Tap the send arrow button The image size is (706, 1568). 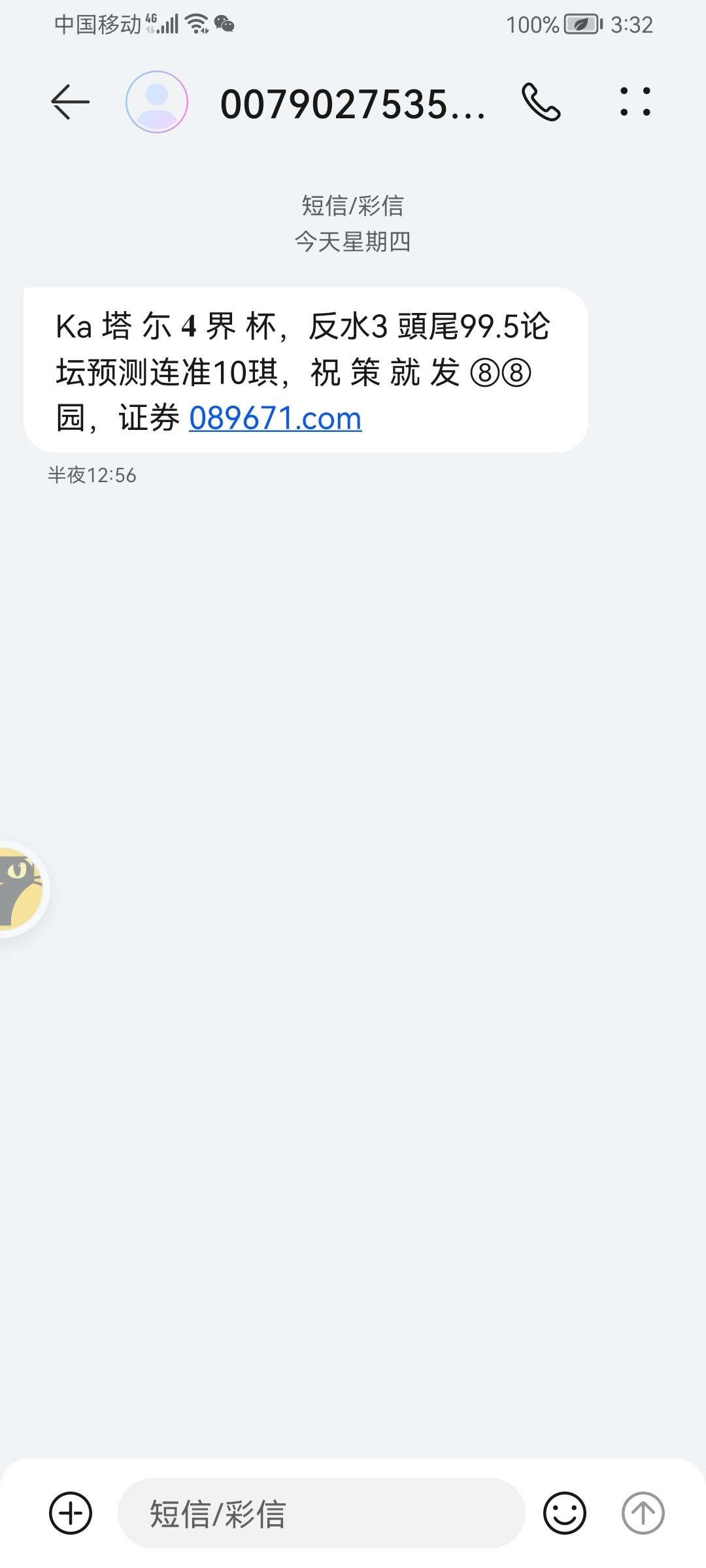[643, 1513]
